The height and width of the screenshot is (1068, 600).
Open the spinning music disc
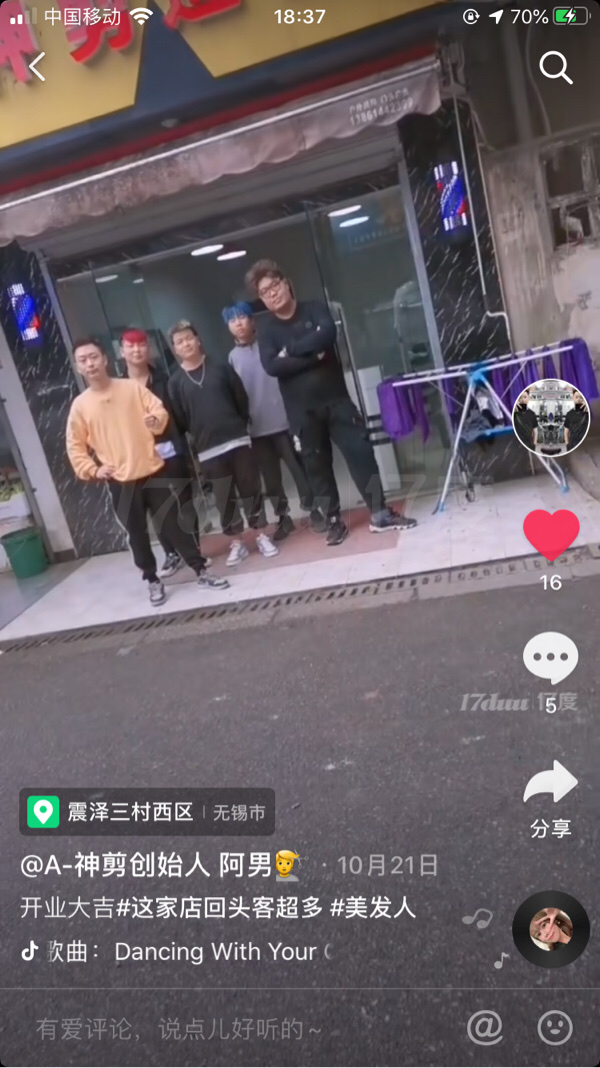click(551, 929)
